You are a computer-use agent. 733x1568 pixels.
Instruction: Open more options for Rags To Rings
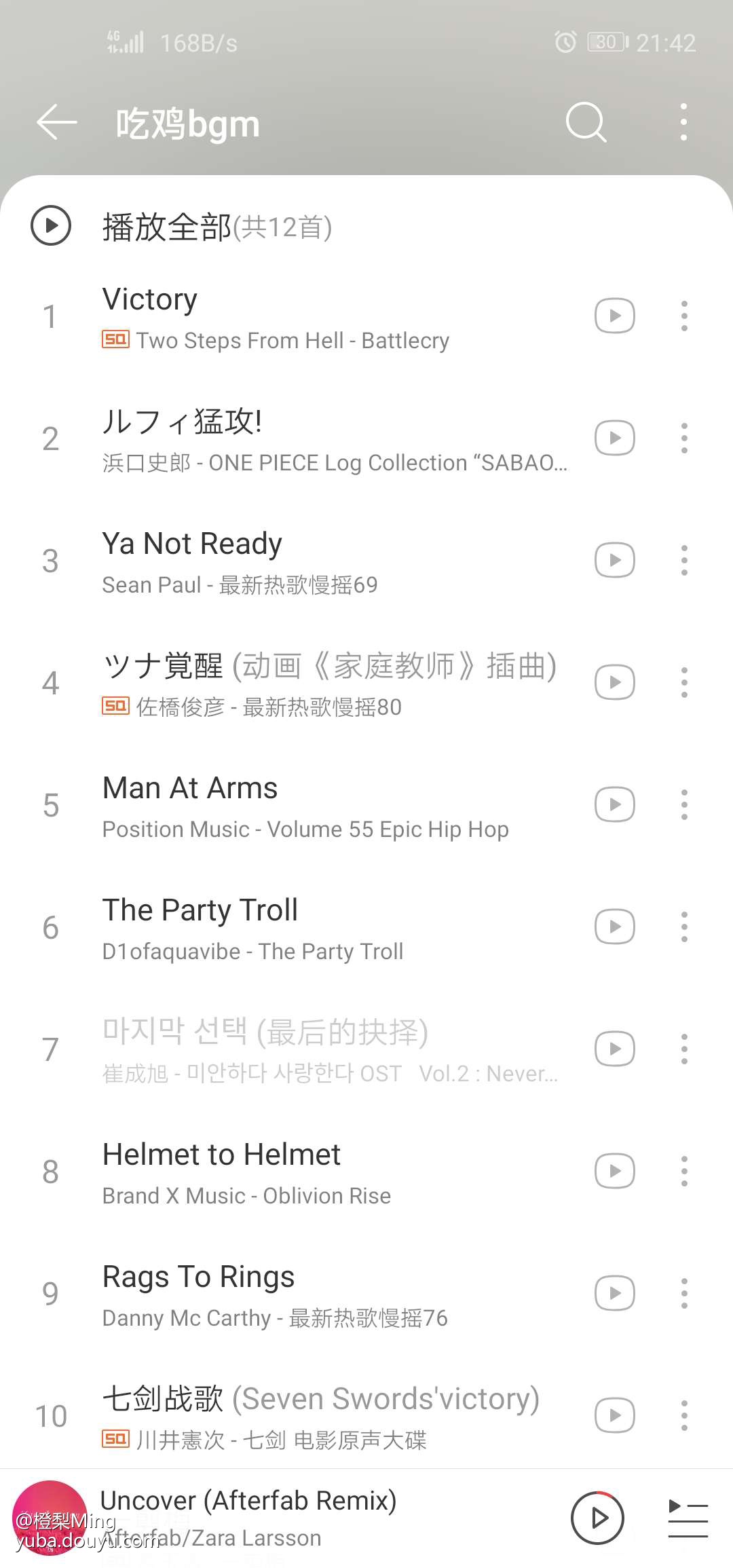point(684,1294)
